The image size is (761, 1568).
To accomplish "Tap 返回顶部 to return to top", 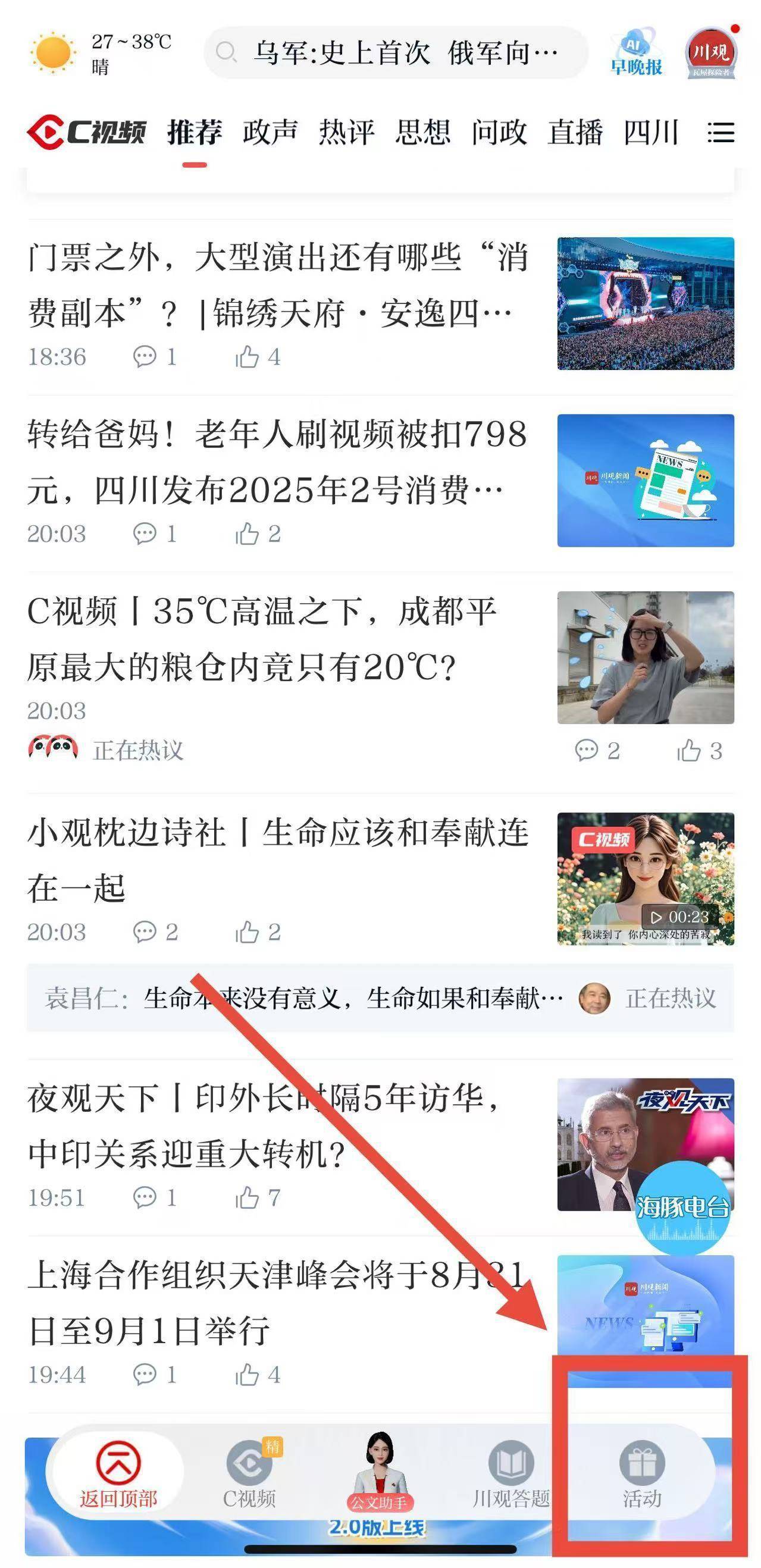I will coord(118,1473).
